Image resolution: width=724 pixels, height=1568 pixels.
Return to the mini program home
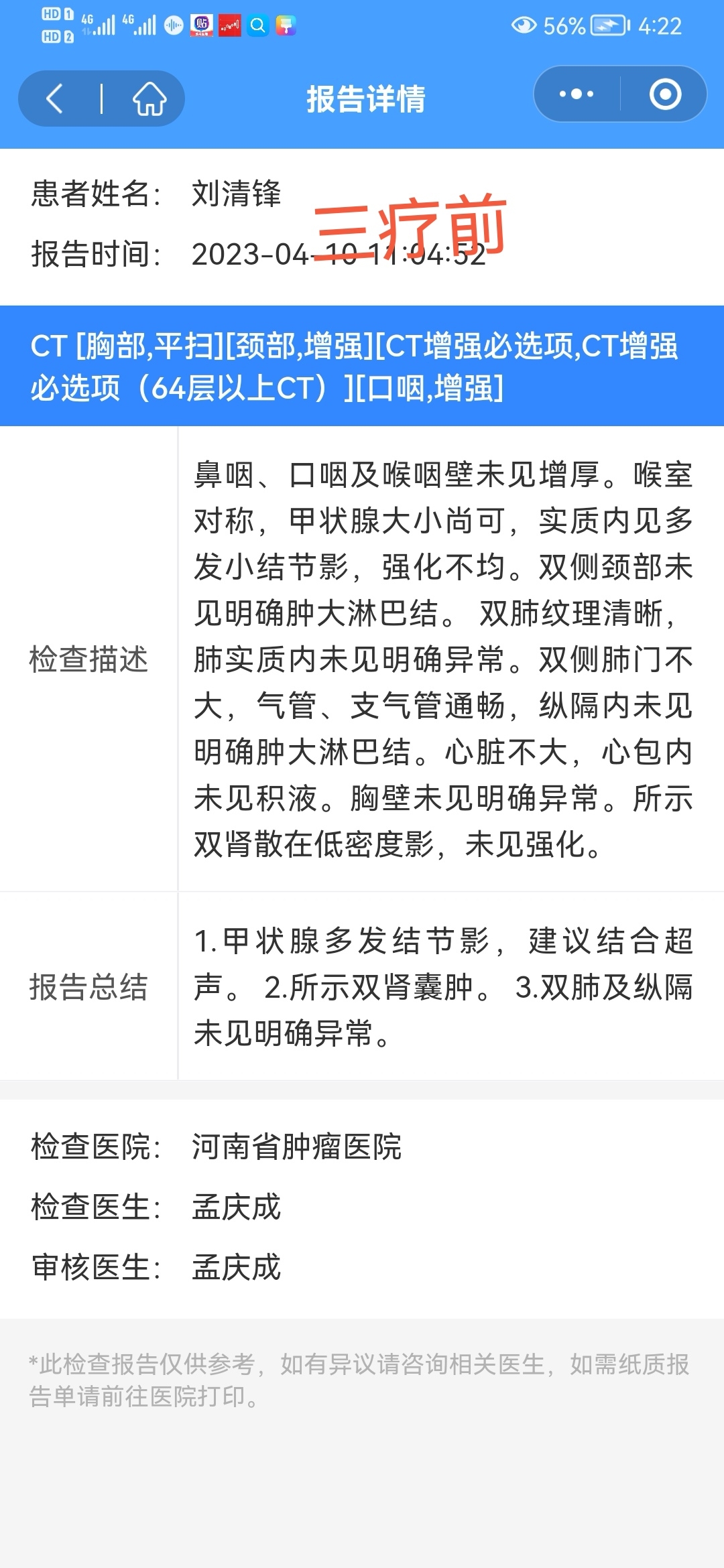point(149,99)
